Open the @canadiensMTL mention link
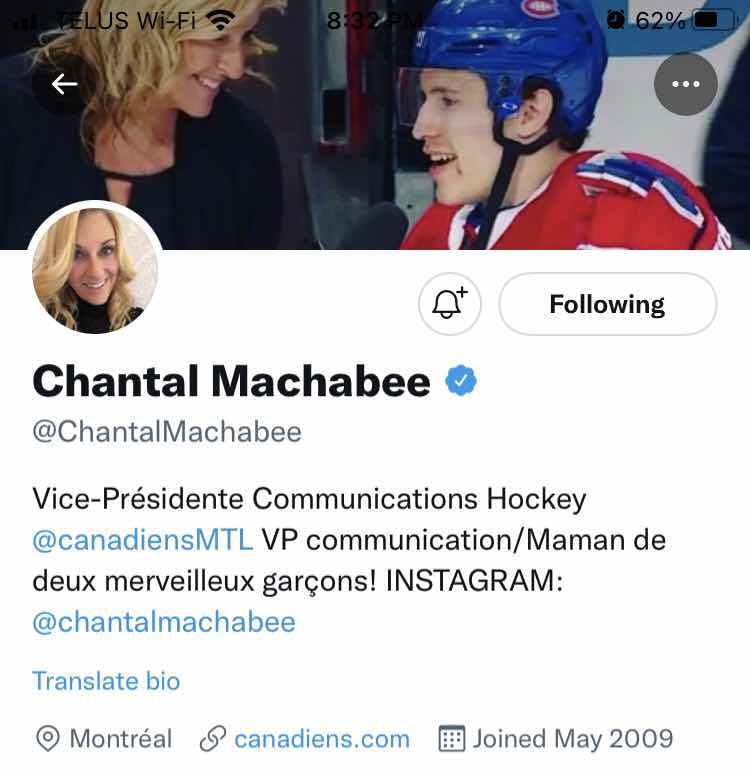 click(x=142, y=541)
